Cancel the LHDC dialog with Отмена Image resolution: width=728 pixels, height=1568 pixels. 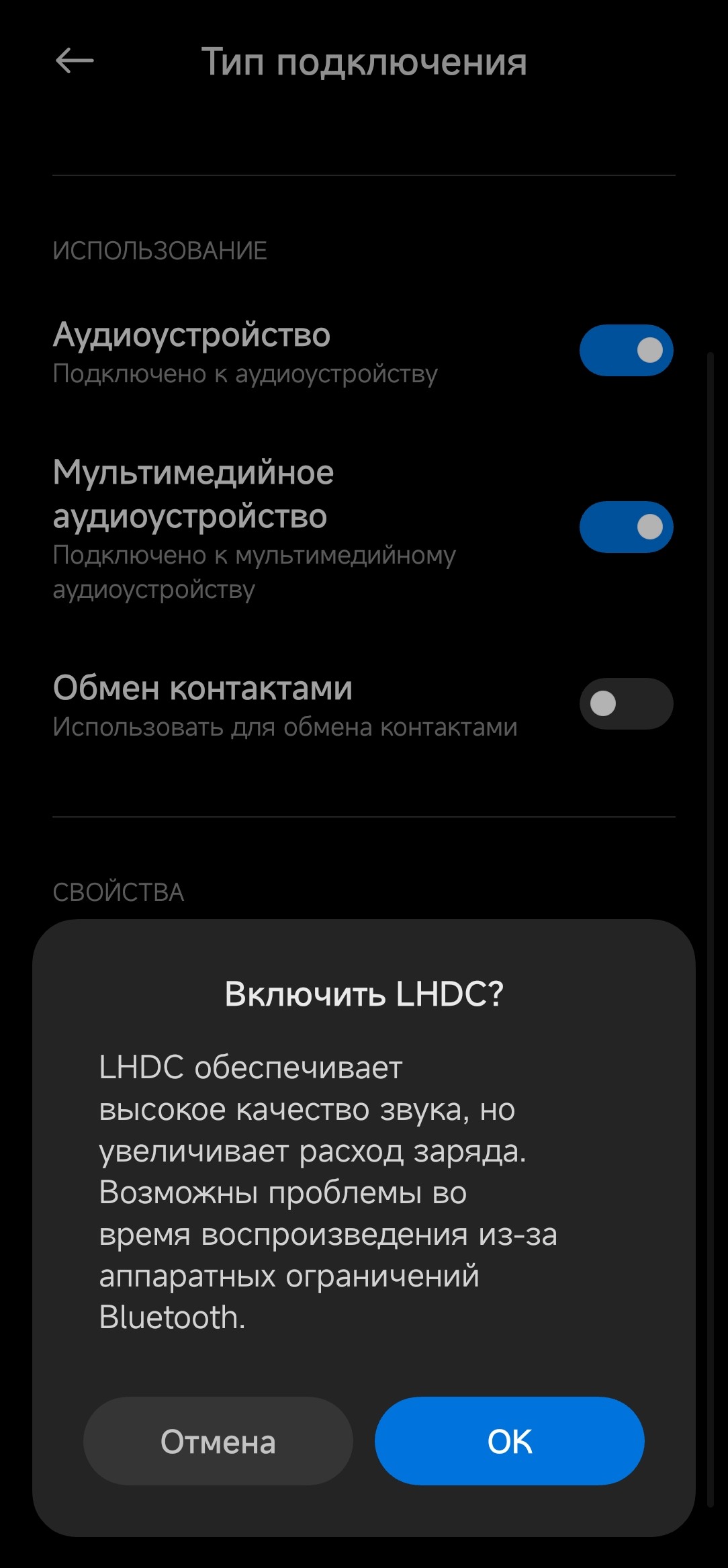[x=218, y=1441]
